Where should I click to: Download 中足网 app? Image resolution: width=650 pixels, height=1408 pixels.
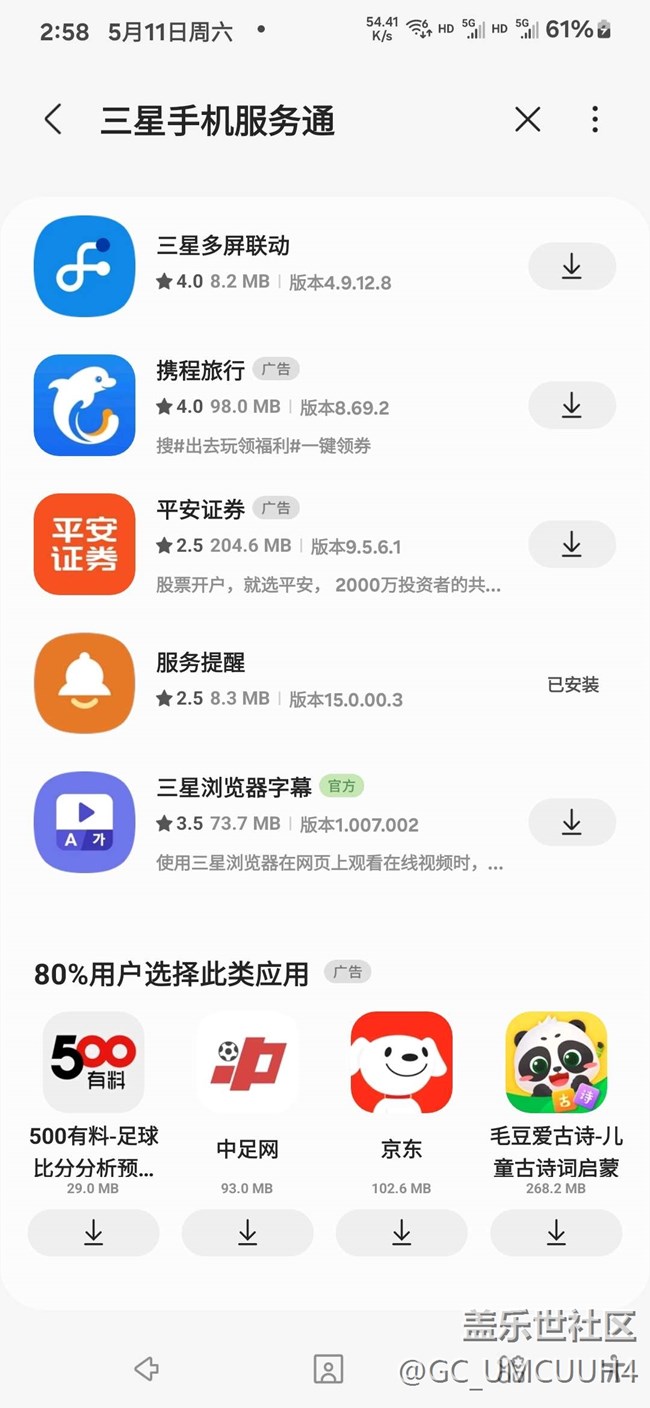(247, 1233)
